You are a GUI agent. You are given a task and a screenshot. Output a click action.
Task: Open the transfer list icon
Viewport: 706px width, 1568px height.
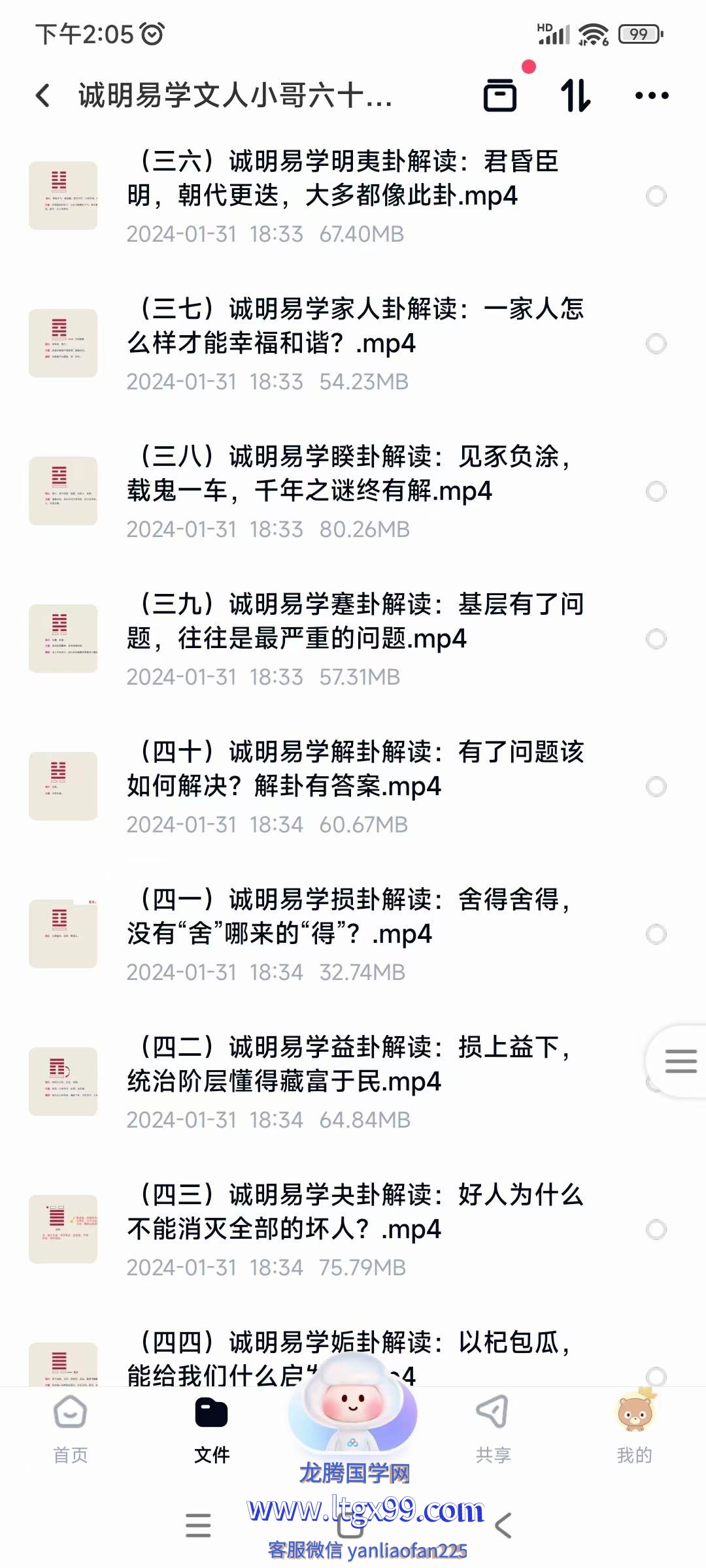click(500, 95)
